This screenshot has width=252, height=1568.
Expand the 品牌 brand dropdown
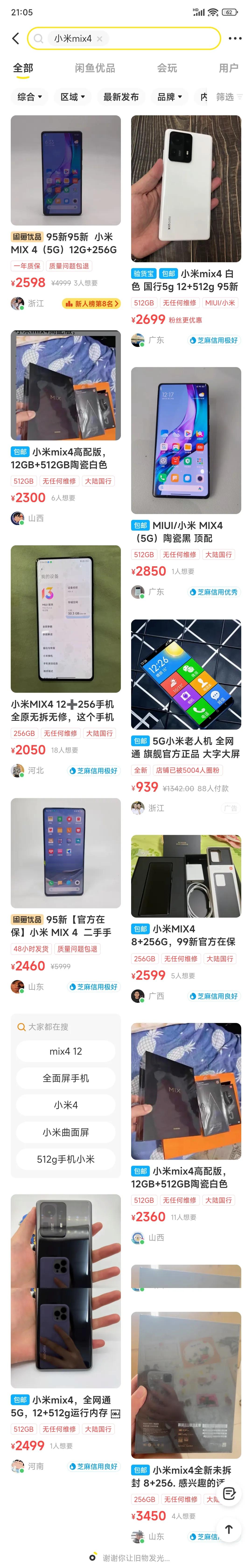click(170, 97)
